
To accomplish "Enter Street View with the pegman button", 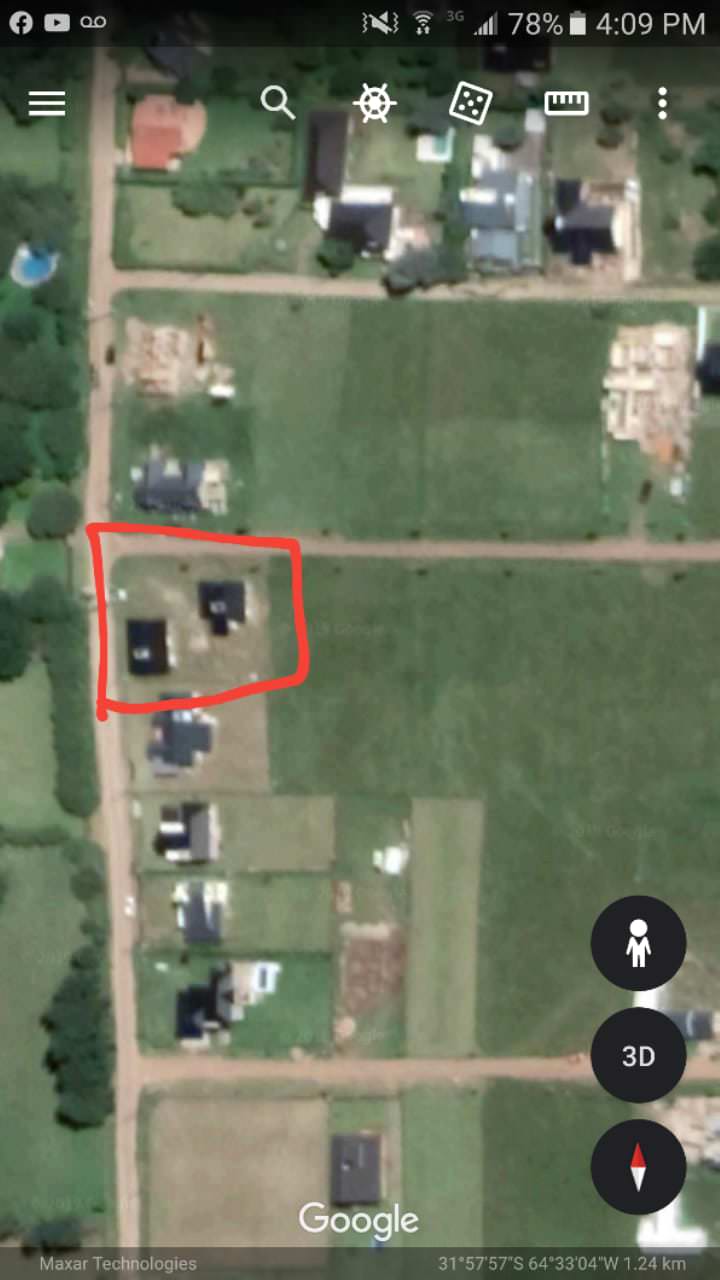I will (638, 943).
